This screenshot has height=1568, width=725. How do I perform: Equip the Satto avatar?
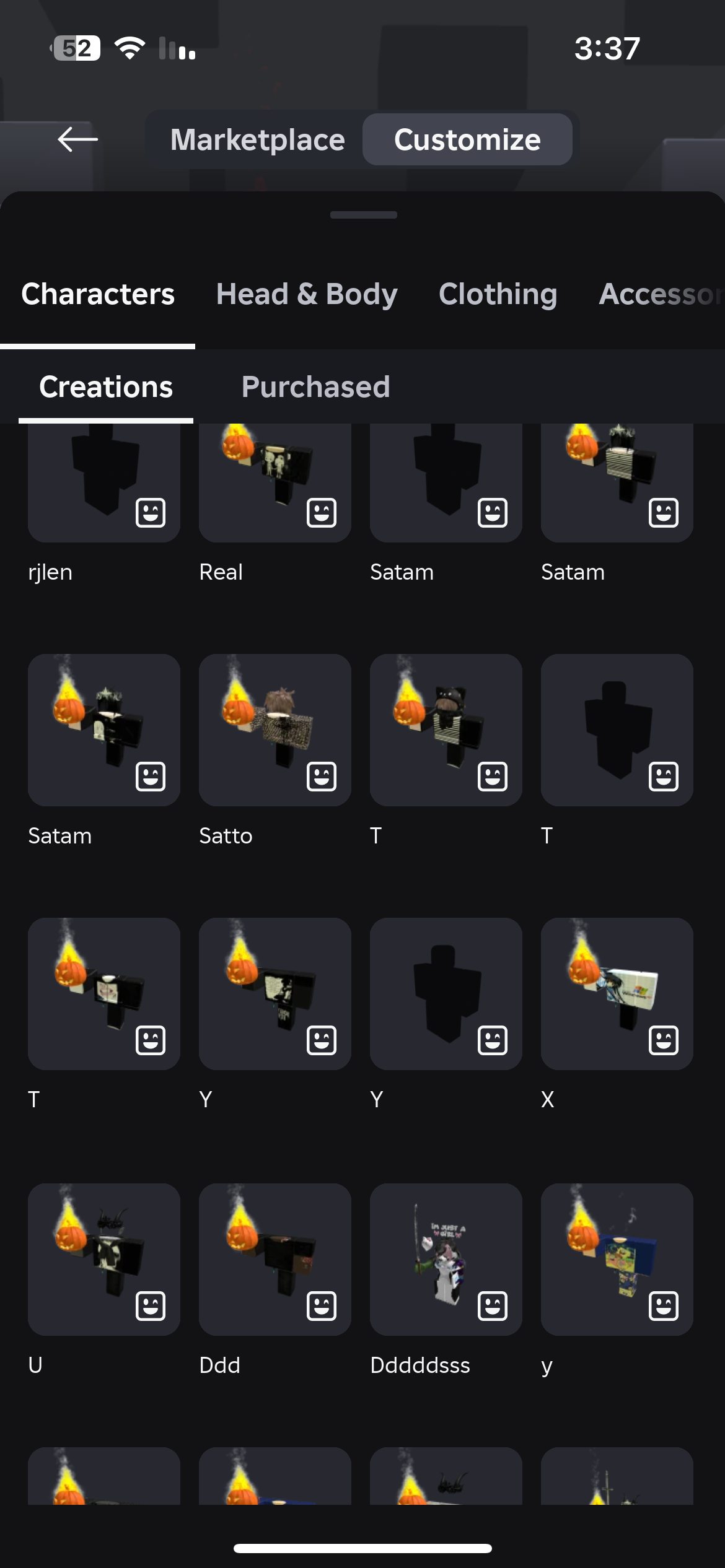[x=275, y=730]
